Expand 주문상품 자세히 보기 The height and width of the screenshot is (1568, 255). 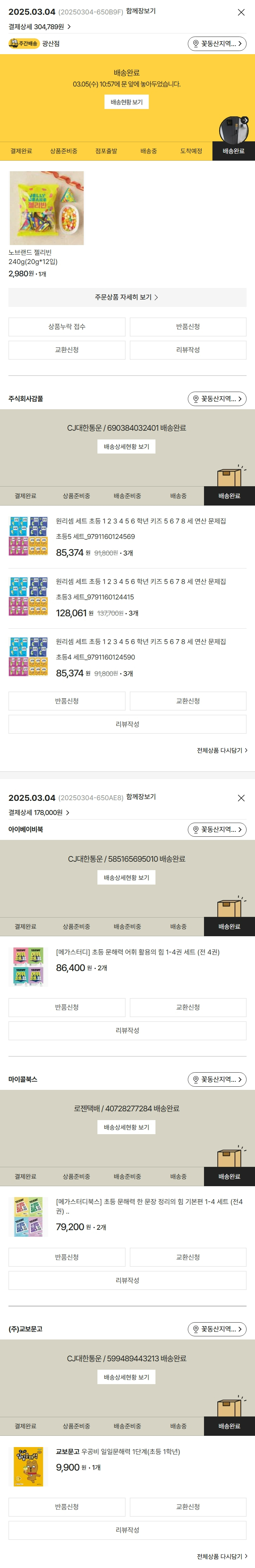click(127, 297)
